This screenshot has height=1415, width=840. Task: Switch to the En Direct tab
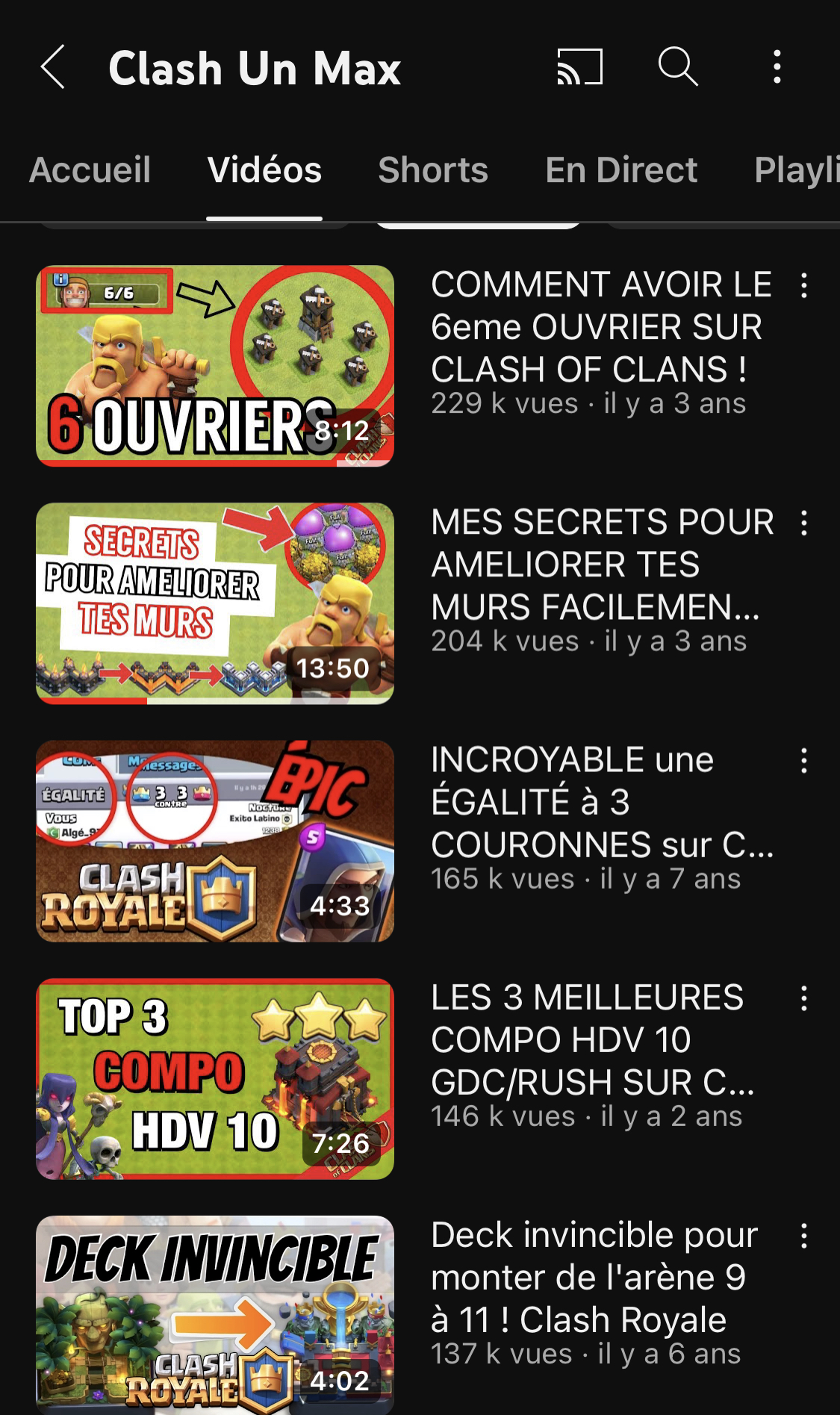click(x=621, y=170)
